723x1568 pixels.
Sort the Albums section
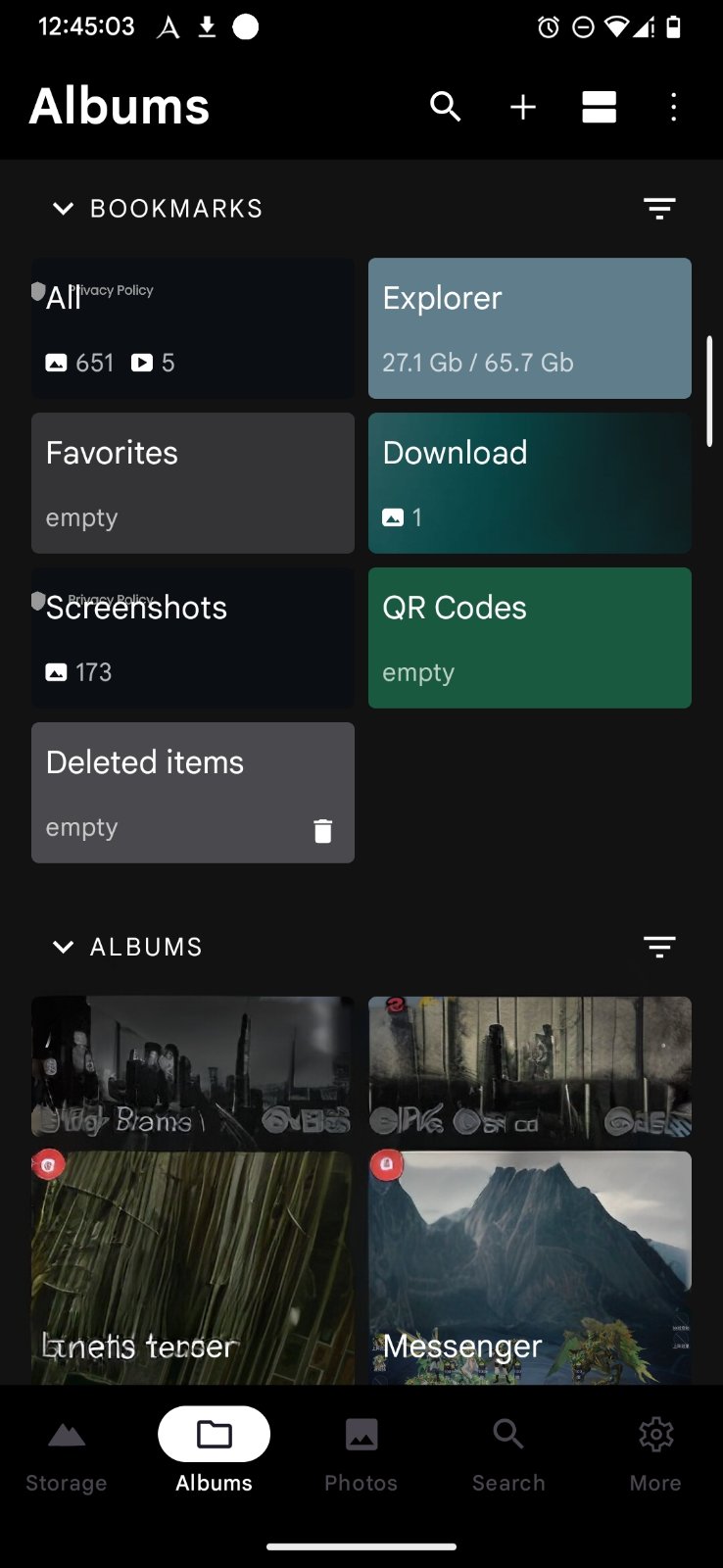(x=659, y=948)
